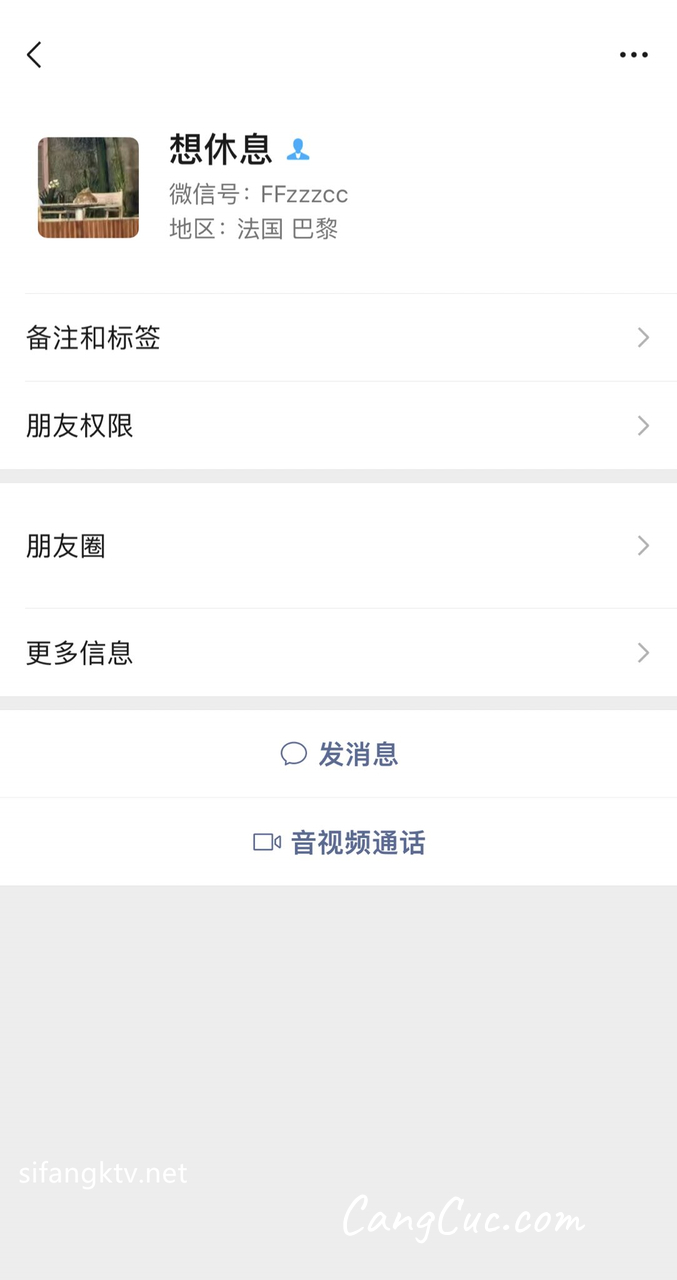Open 朋友权限 privacy row
This screenshot has width=677, height=1280.
click(x=338, y=426)
